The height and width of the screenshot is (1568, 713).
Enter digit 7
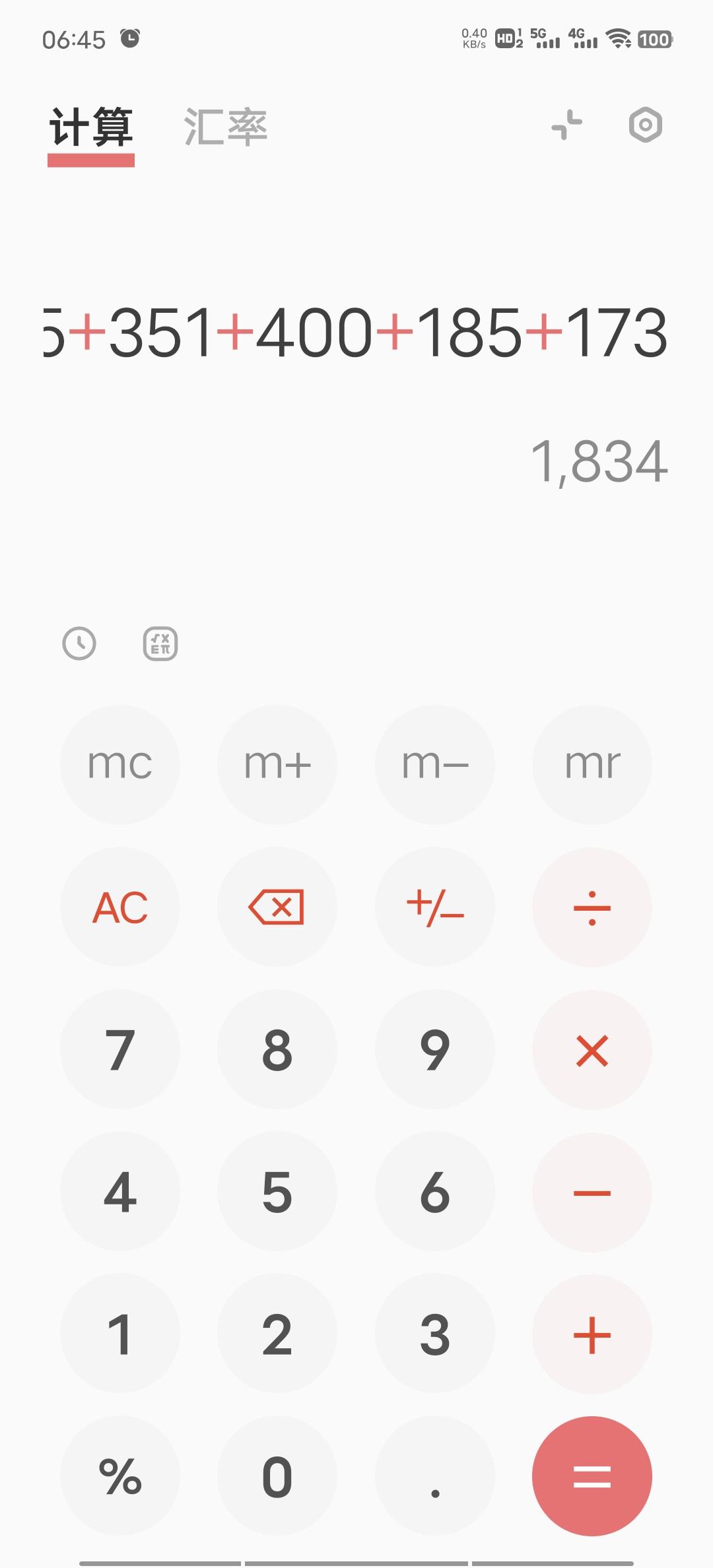(120, 1050)
